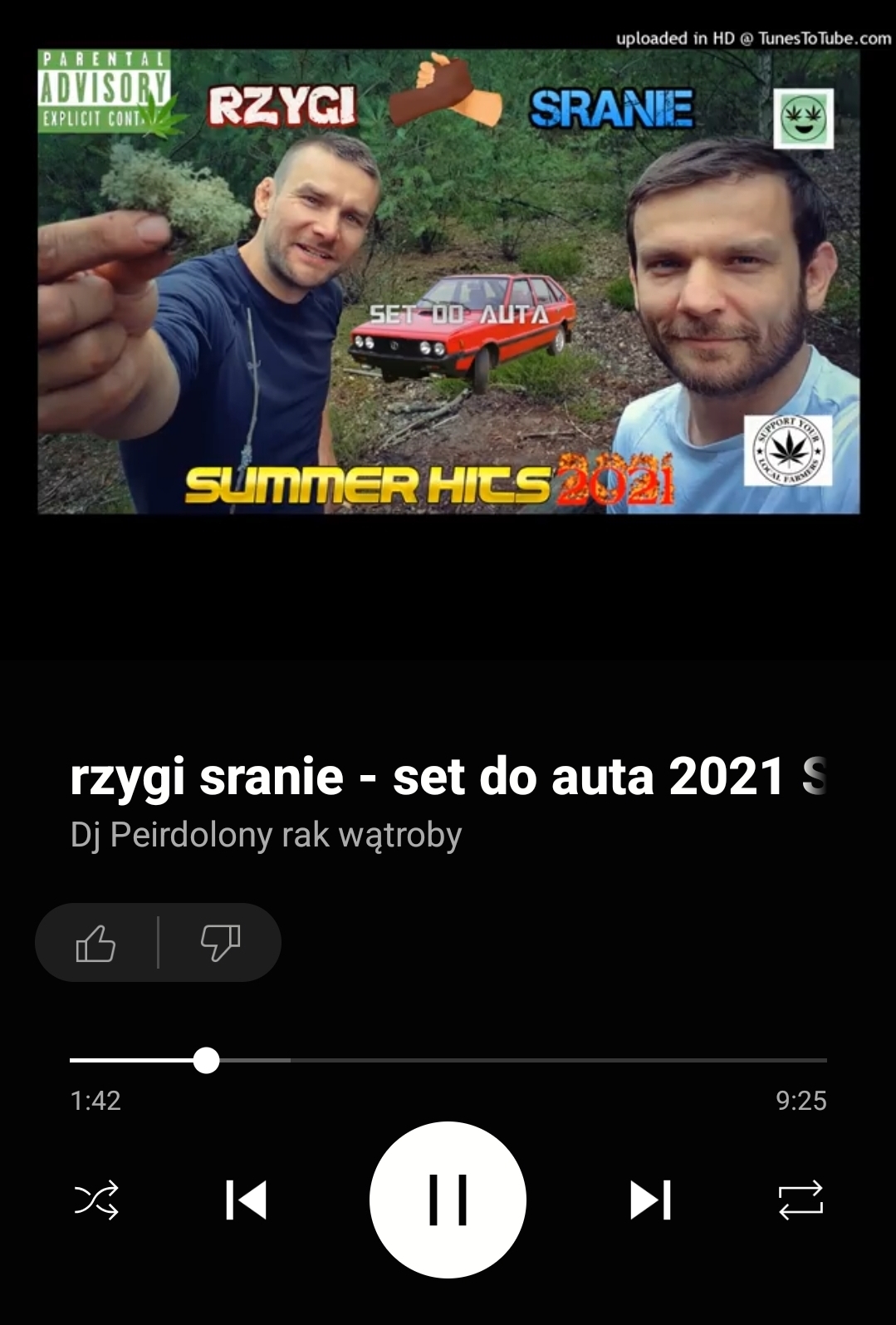
Task: Like this song with thumbs up
Action: (95, 943)
